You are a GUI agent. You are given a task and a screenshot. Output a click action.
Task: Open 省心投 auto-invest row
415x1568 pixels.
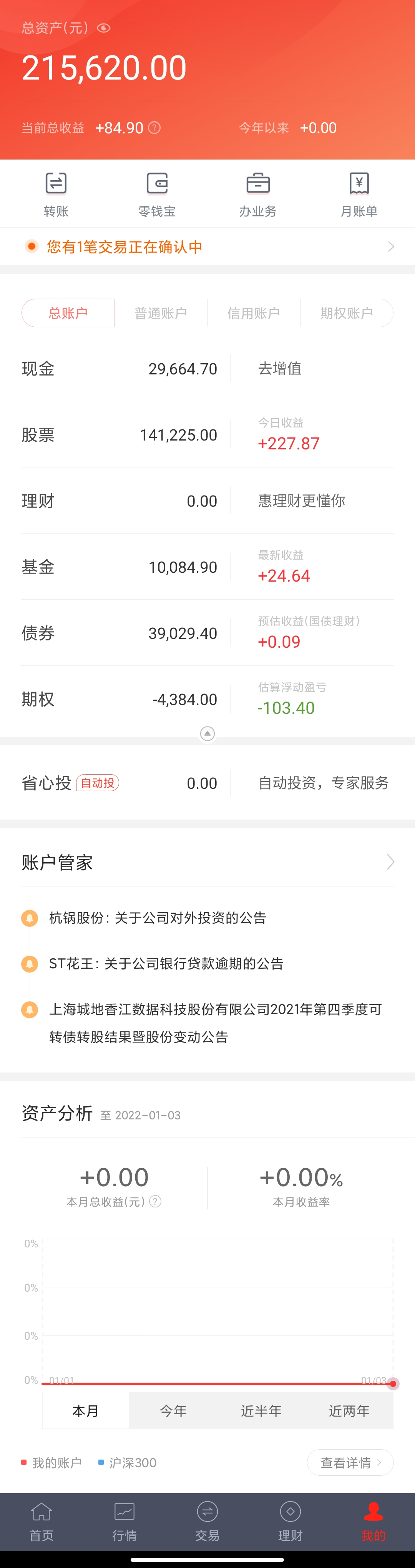119,783
